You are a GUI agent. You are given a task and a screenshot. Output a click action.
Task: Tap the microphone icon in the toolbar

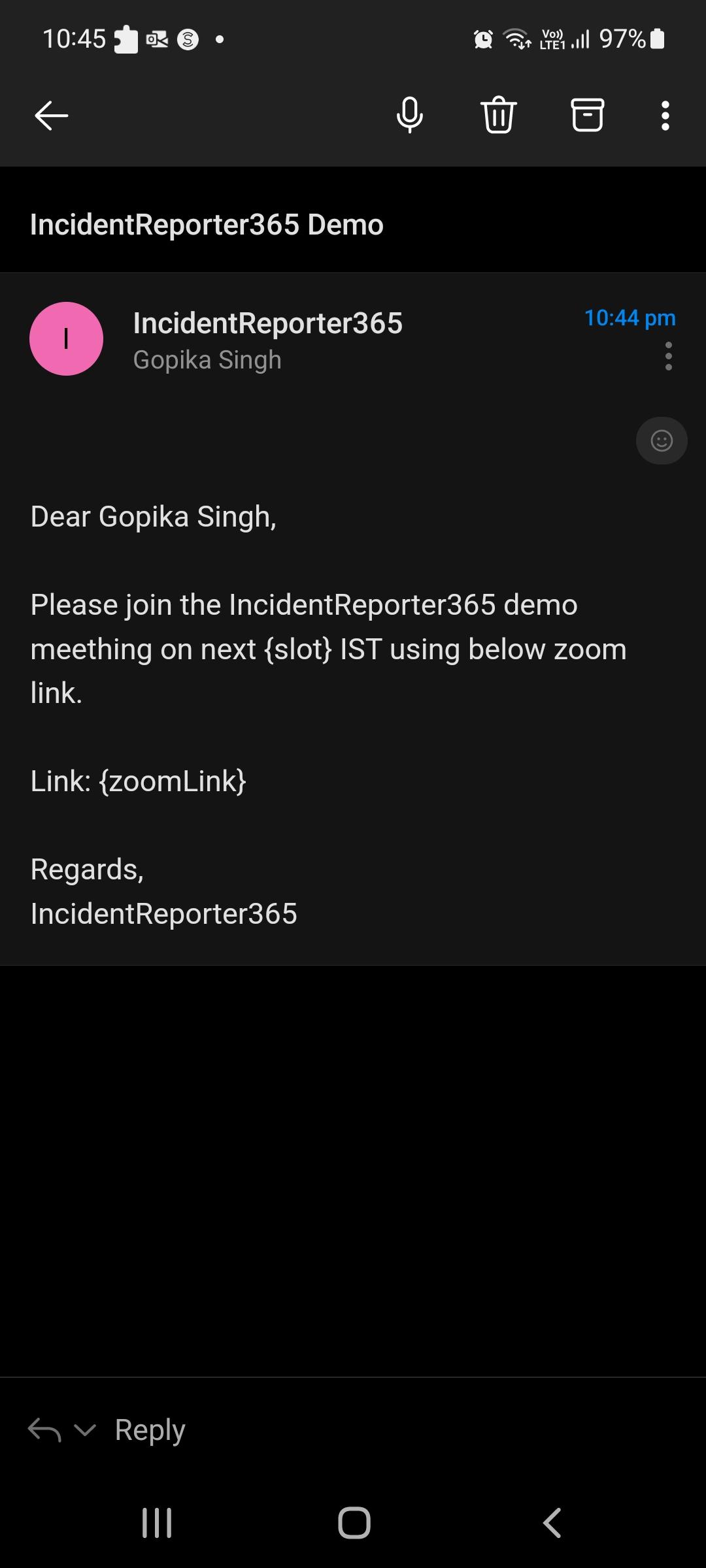[410, 116]
